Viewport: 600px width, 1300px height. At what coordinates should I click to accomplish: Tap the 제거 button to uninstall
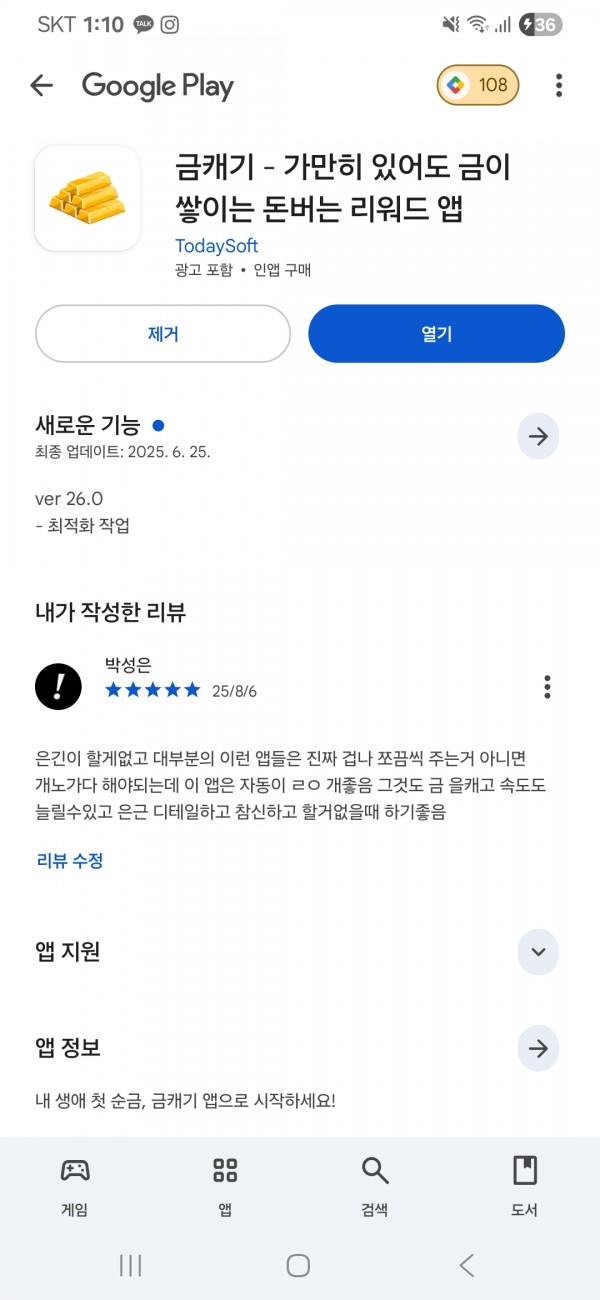tap(163, 334)
